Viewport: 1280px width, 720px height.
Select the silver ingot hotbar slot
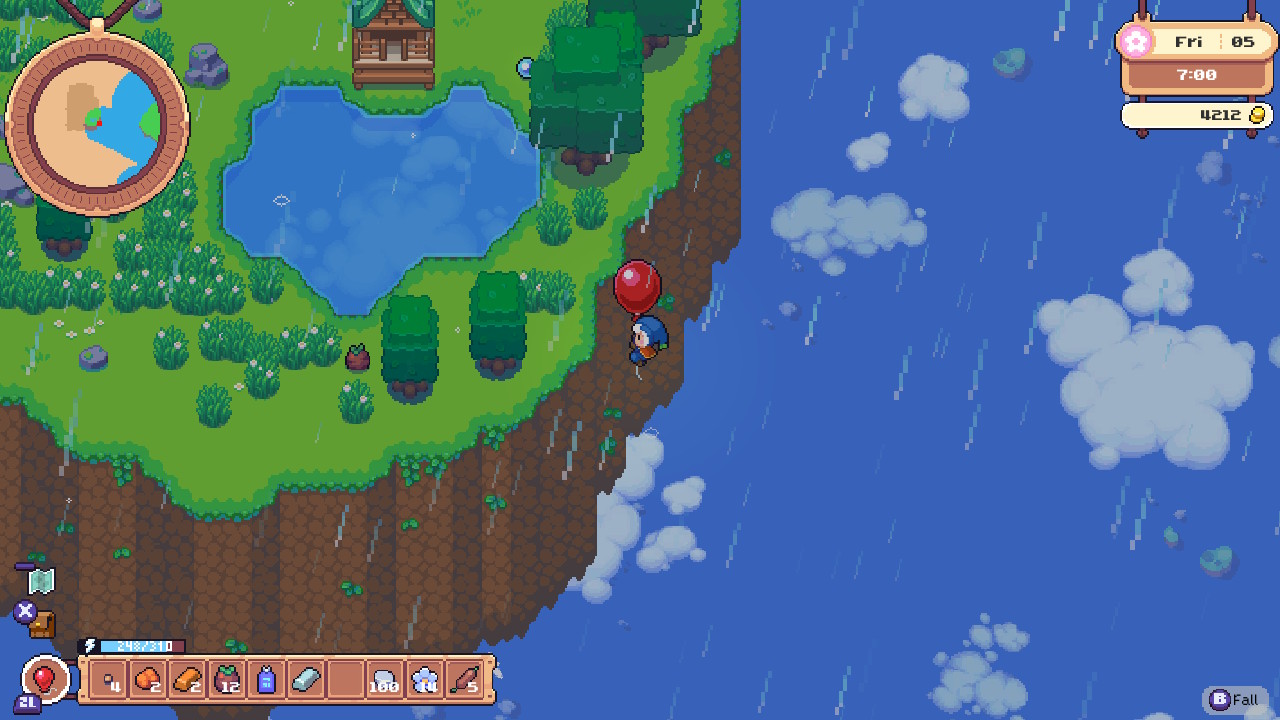pos(306,681)
